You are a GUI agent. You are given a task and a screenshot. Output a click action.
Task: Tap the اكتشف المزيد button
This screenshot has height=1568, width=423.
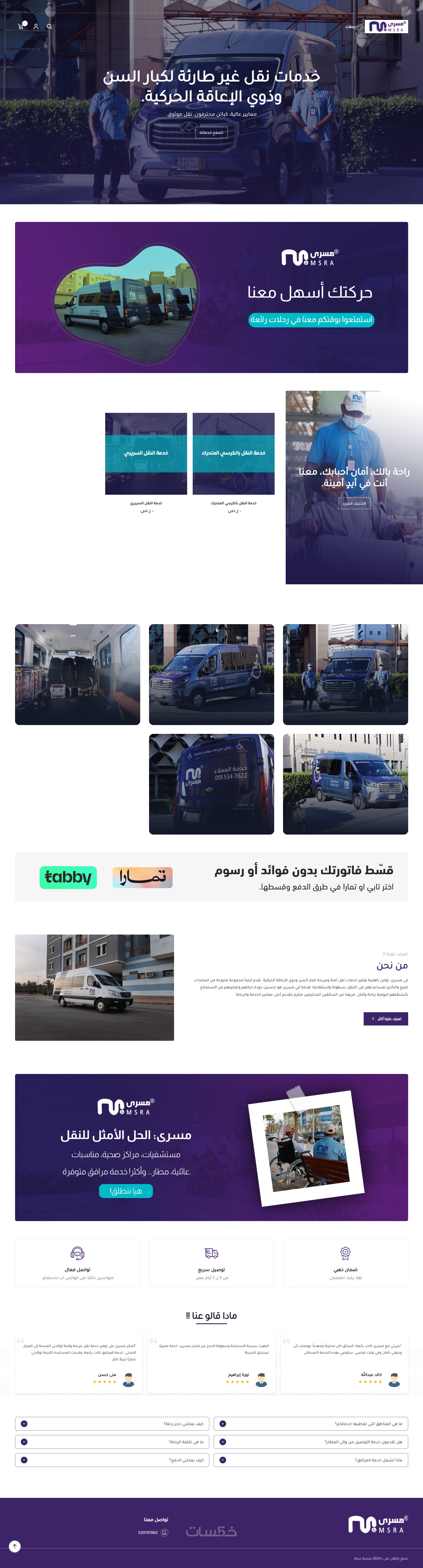354,503
